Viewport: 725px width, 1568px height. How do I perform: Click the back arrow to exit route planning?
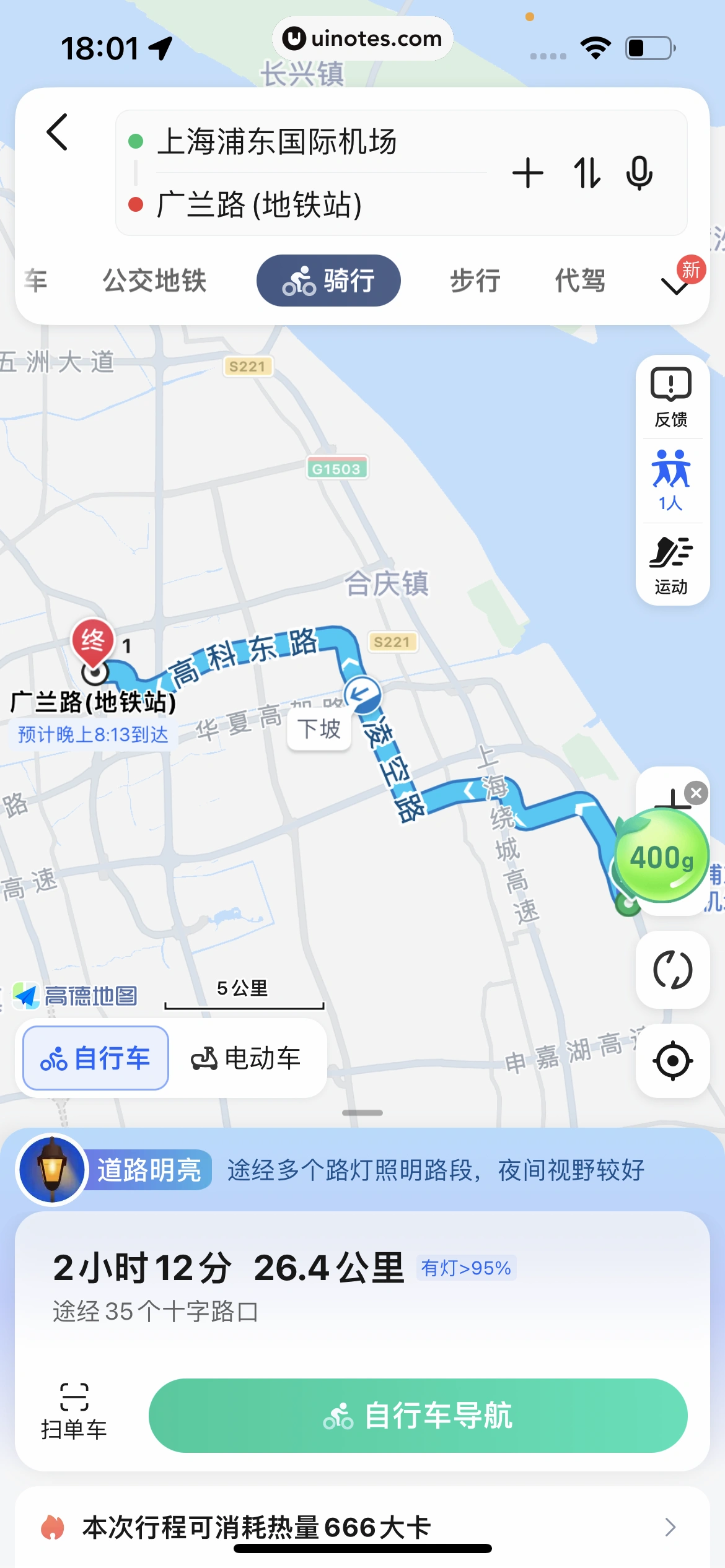click(58, 131)
